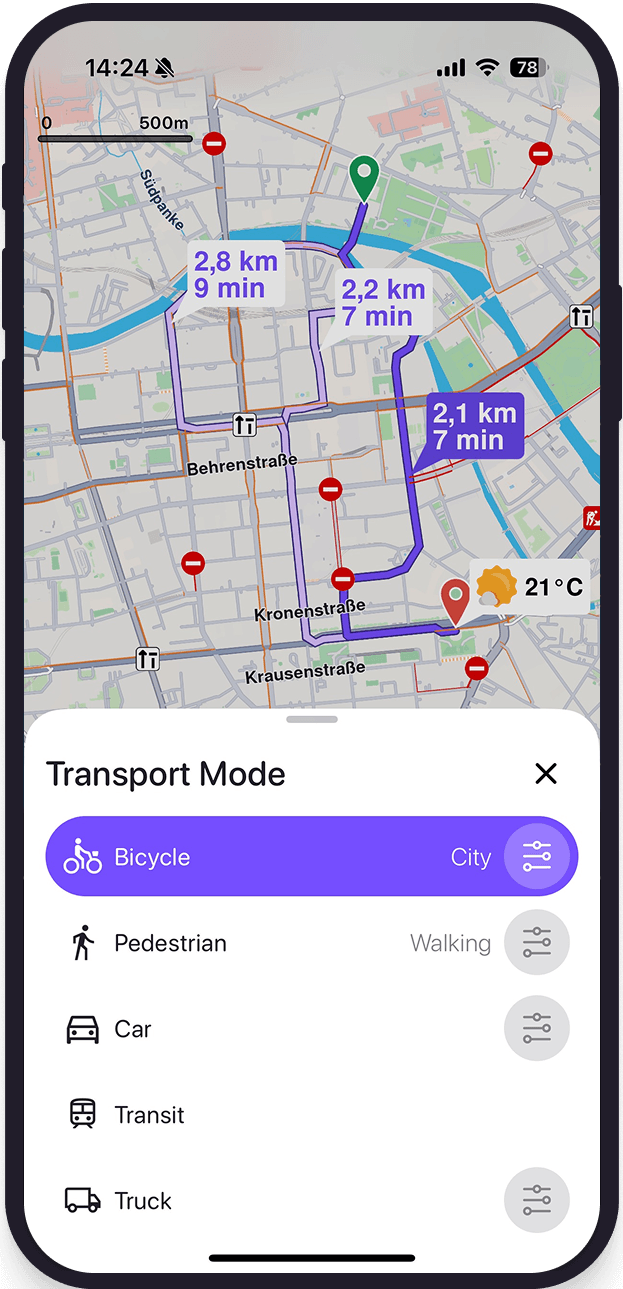Tap the green start point marker

pos(364,179)
